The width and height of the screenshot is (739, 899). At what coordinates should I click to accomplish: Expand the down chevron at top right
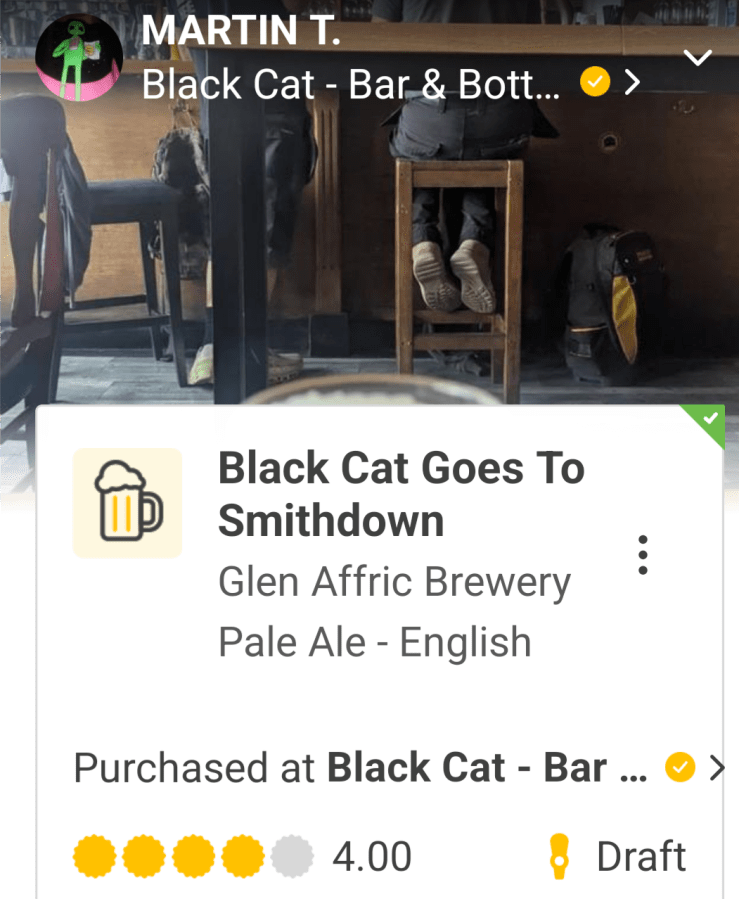coord(697,57)
